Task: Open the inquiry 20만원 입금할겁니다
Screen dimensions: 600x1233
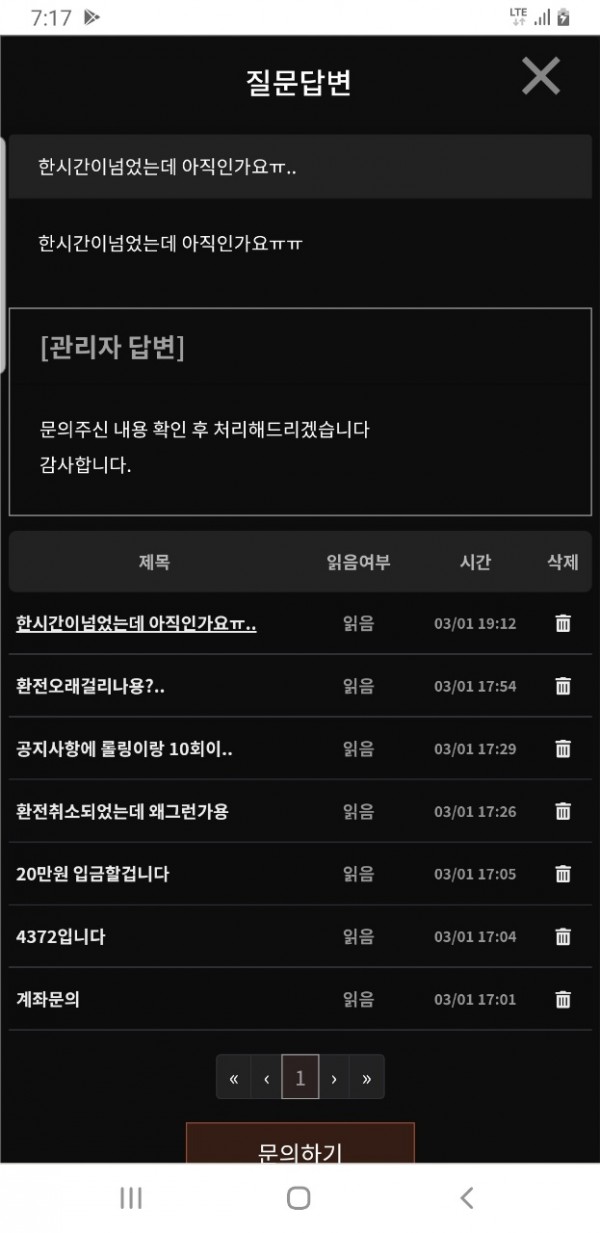Action: 93,874
